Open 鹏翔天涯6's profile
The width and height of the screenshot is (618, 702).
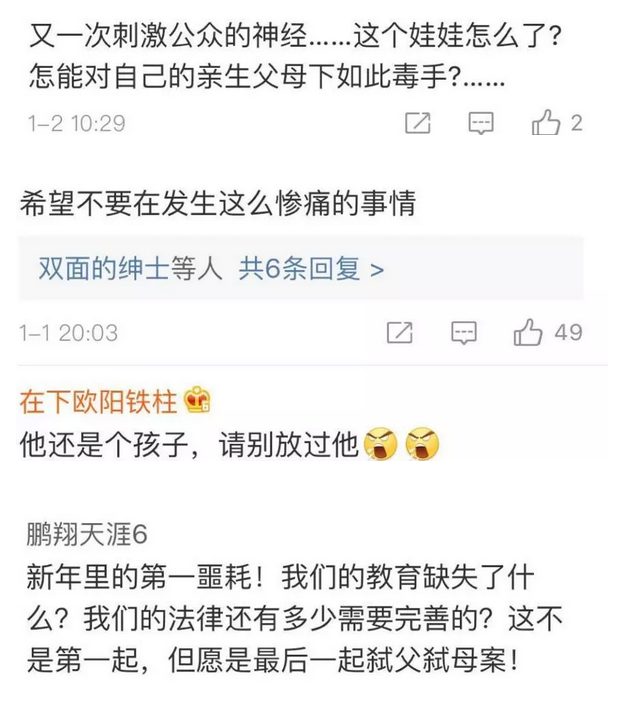pos(88,534)
